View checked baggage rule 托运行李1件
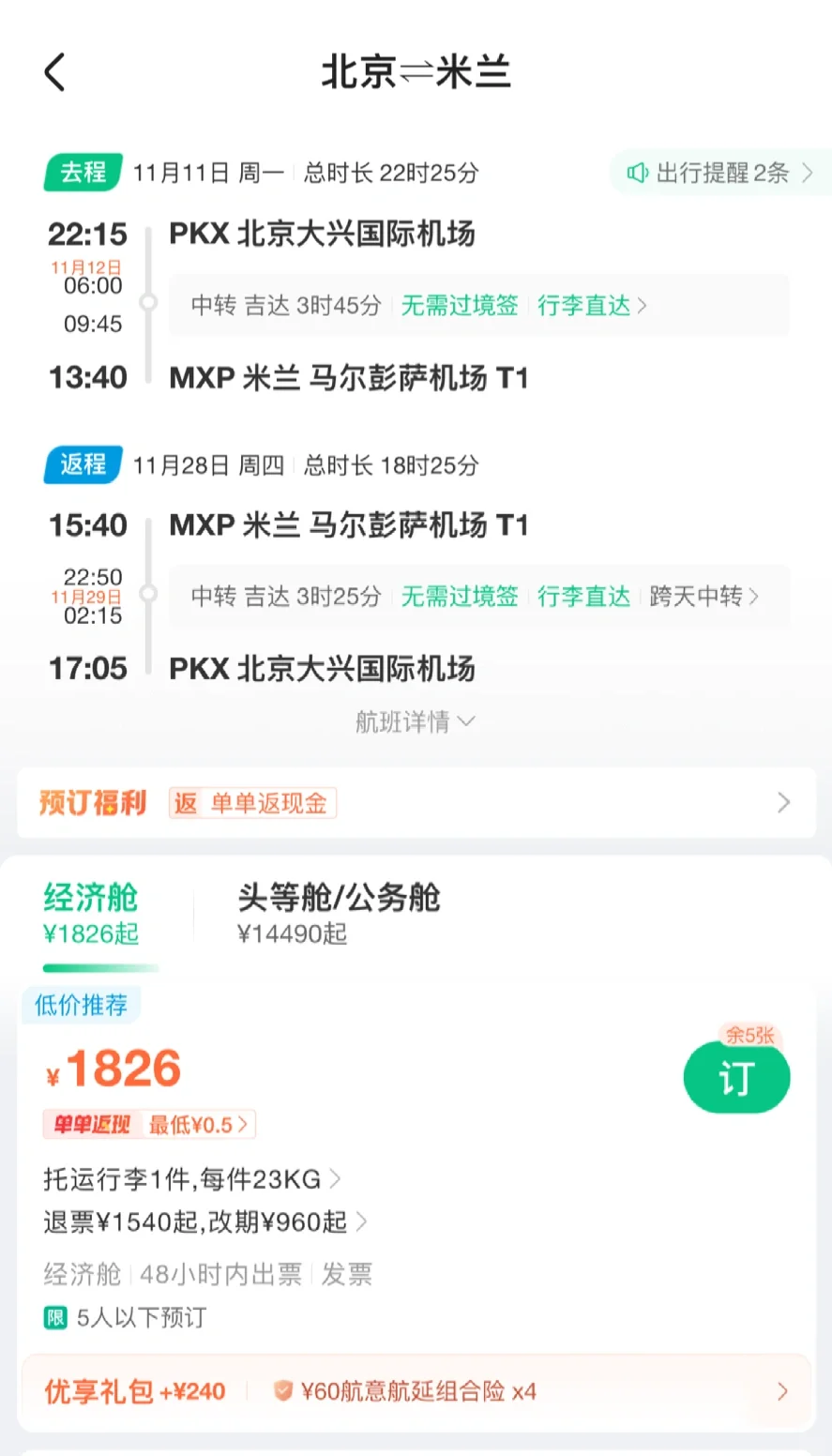The height and width of the screenshot is (1456, 832). click(192, 1178)
